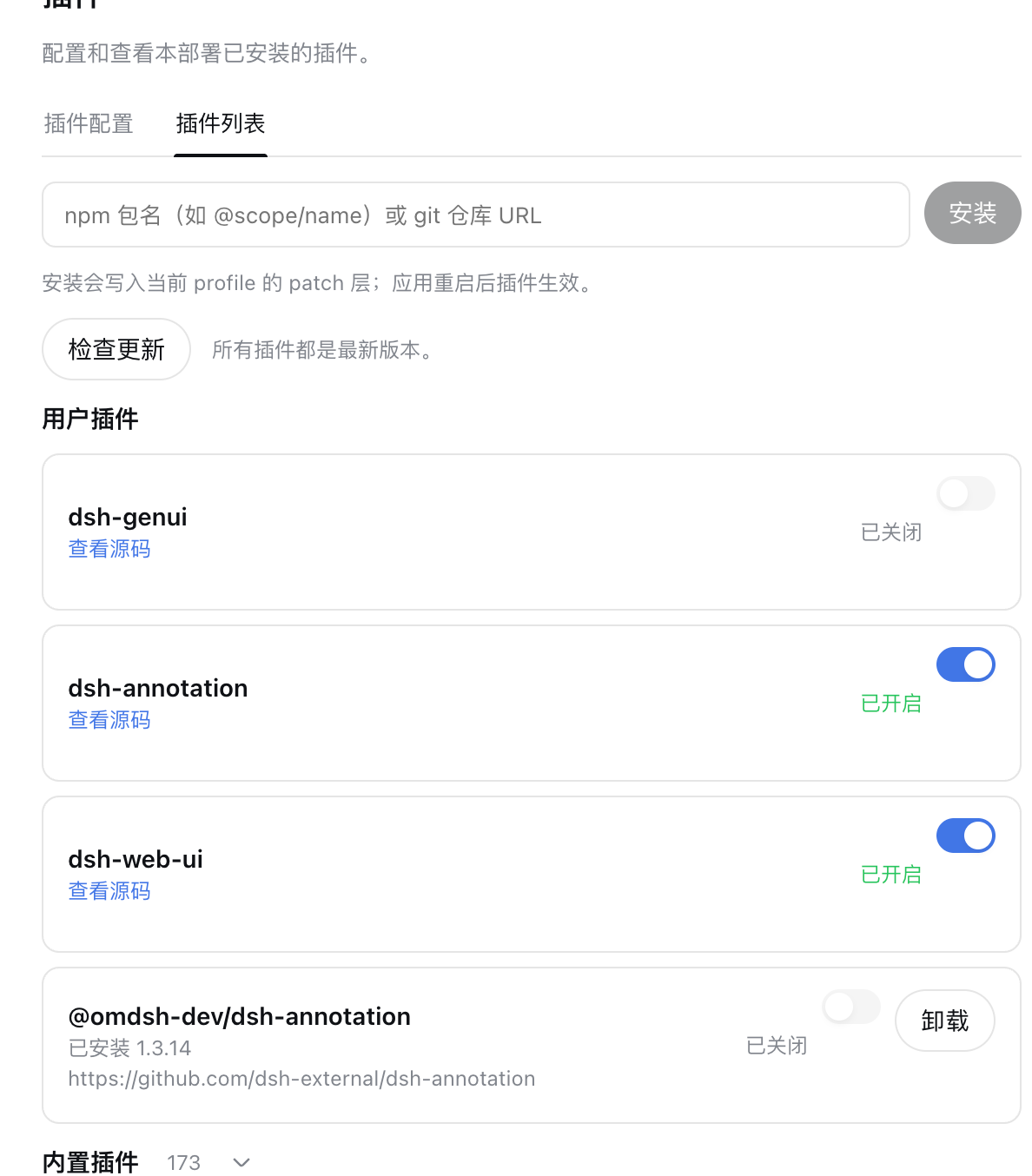
Task: Focus the npm package name input field
Action: click(x=476, y=215)
